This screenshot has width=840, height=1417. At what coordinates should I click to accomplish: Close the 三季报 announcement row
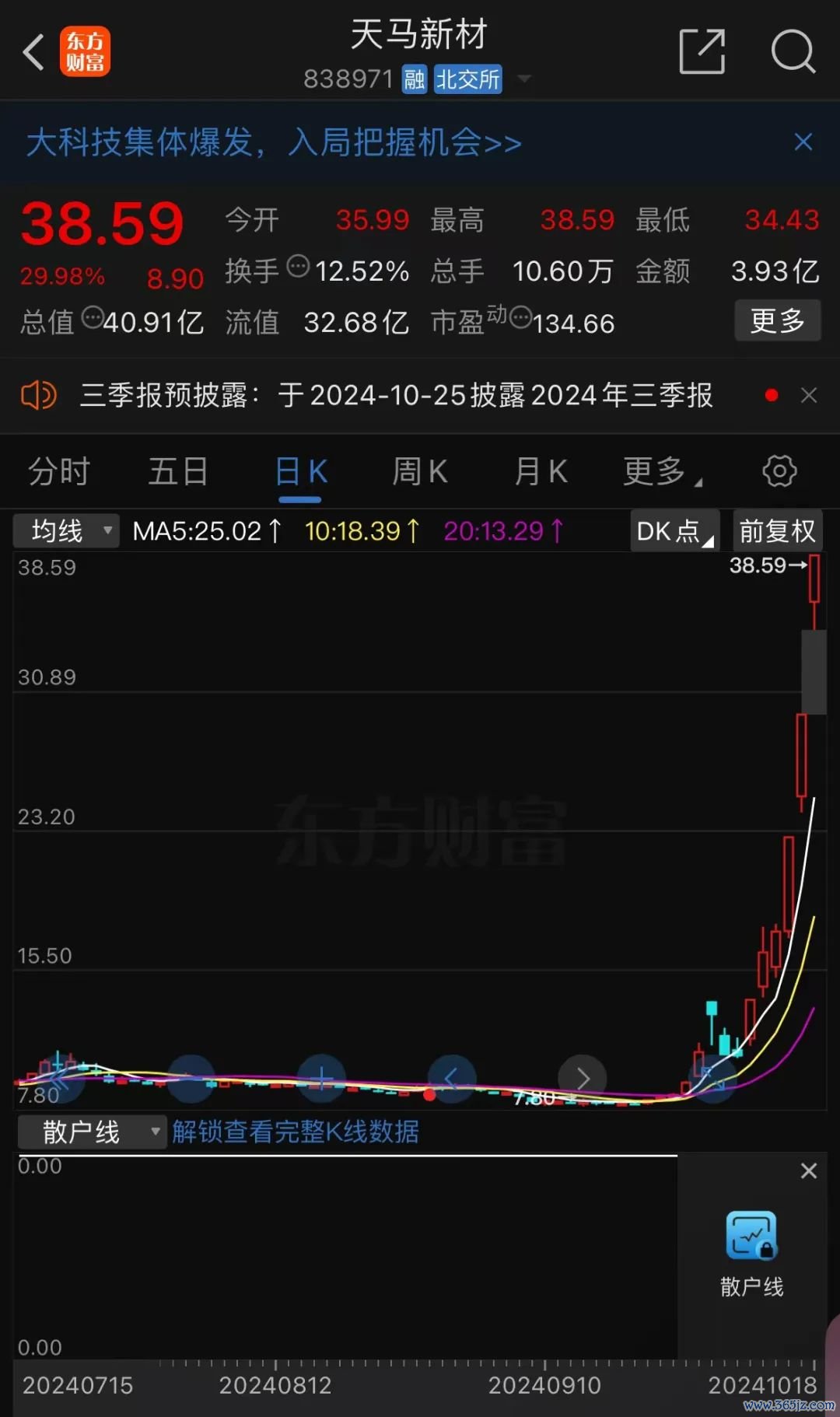(x=809, y=395)
